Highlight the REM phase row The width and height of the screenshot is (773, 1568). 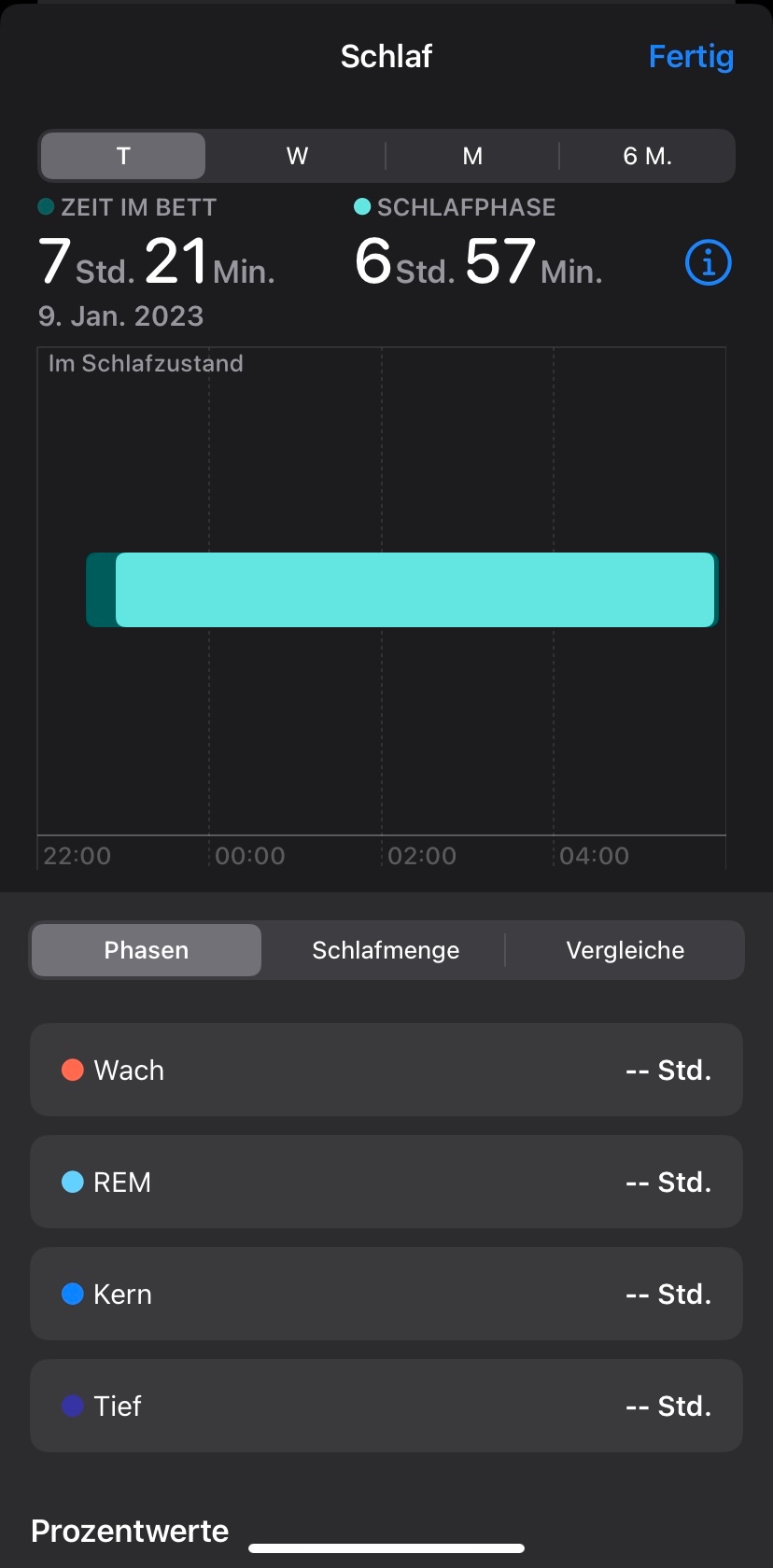tap(386, 1182)
